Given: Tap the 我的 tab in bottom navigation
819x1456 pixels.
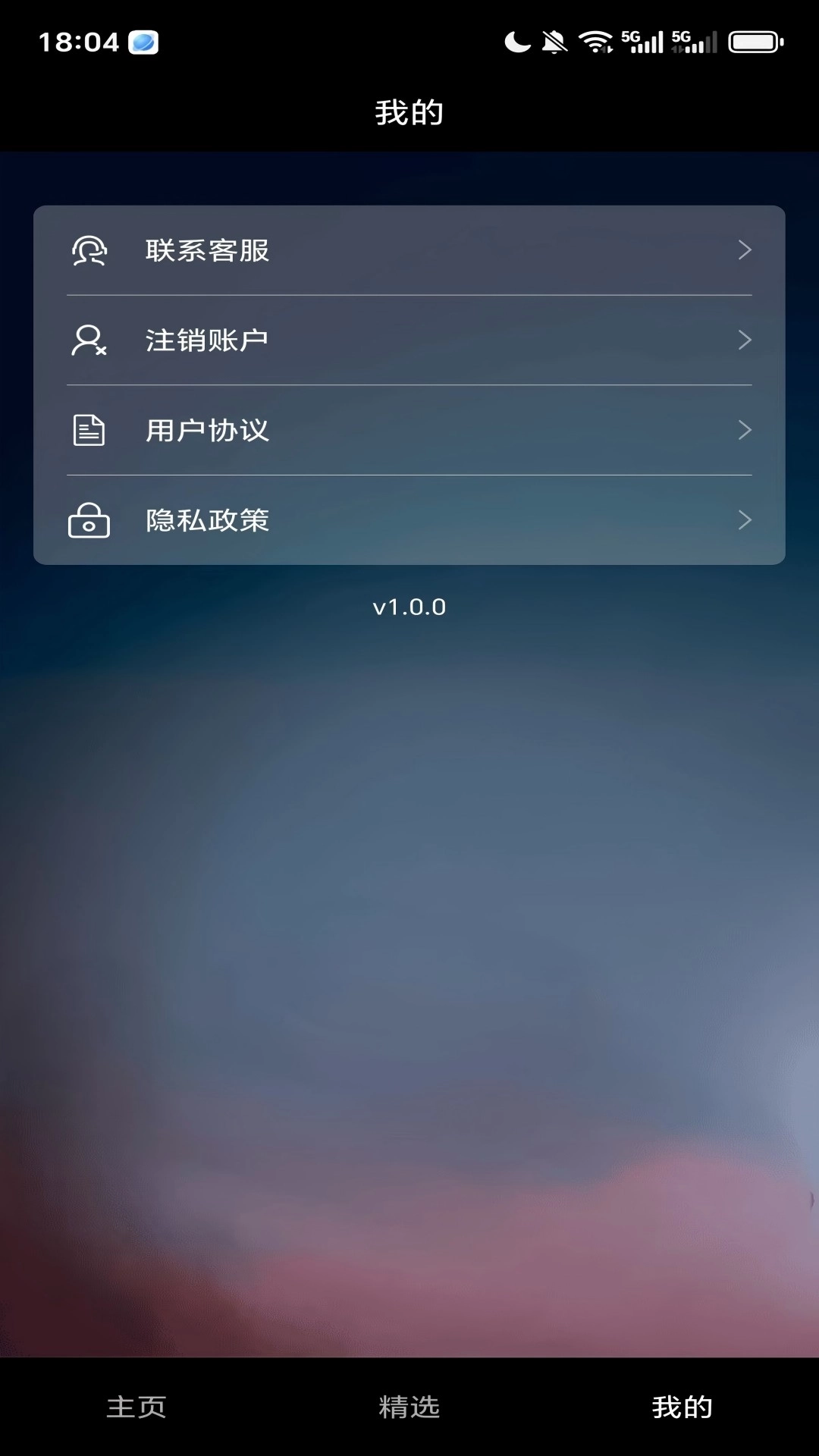Looking at the screenshot, I should [682, 1407].
